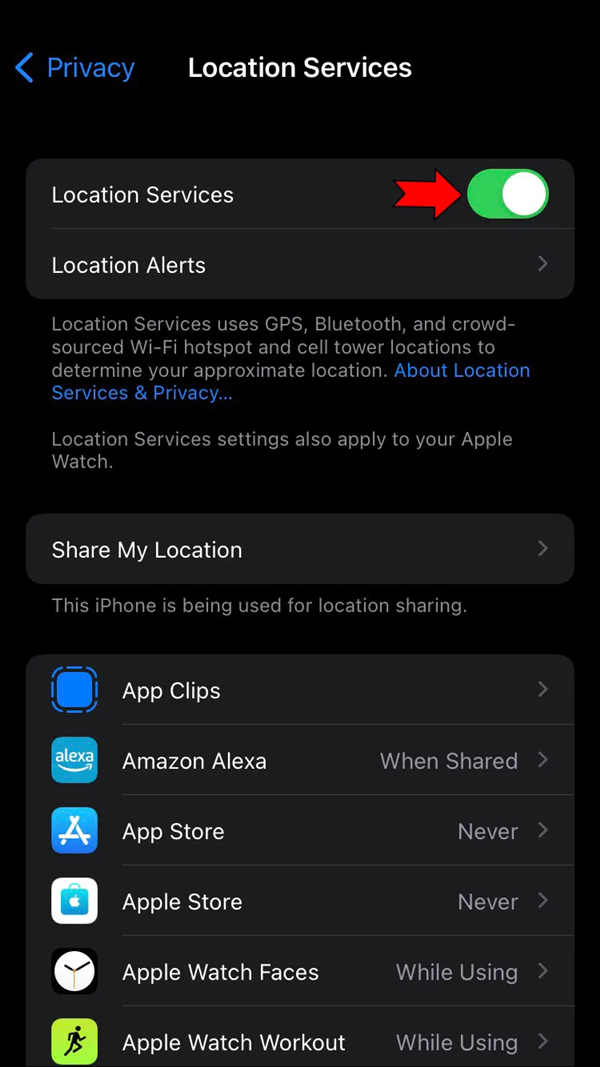Turn off the Location Services switch
The height and width of the screenshot is (1067, 600).
(x=507, y=194)
